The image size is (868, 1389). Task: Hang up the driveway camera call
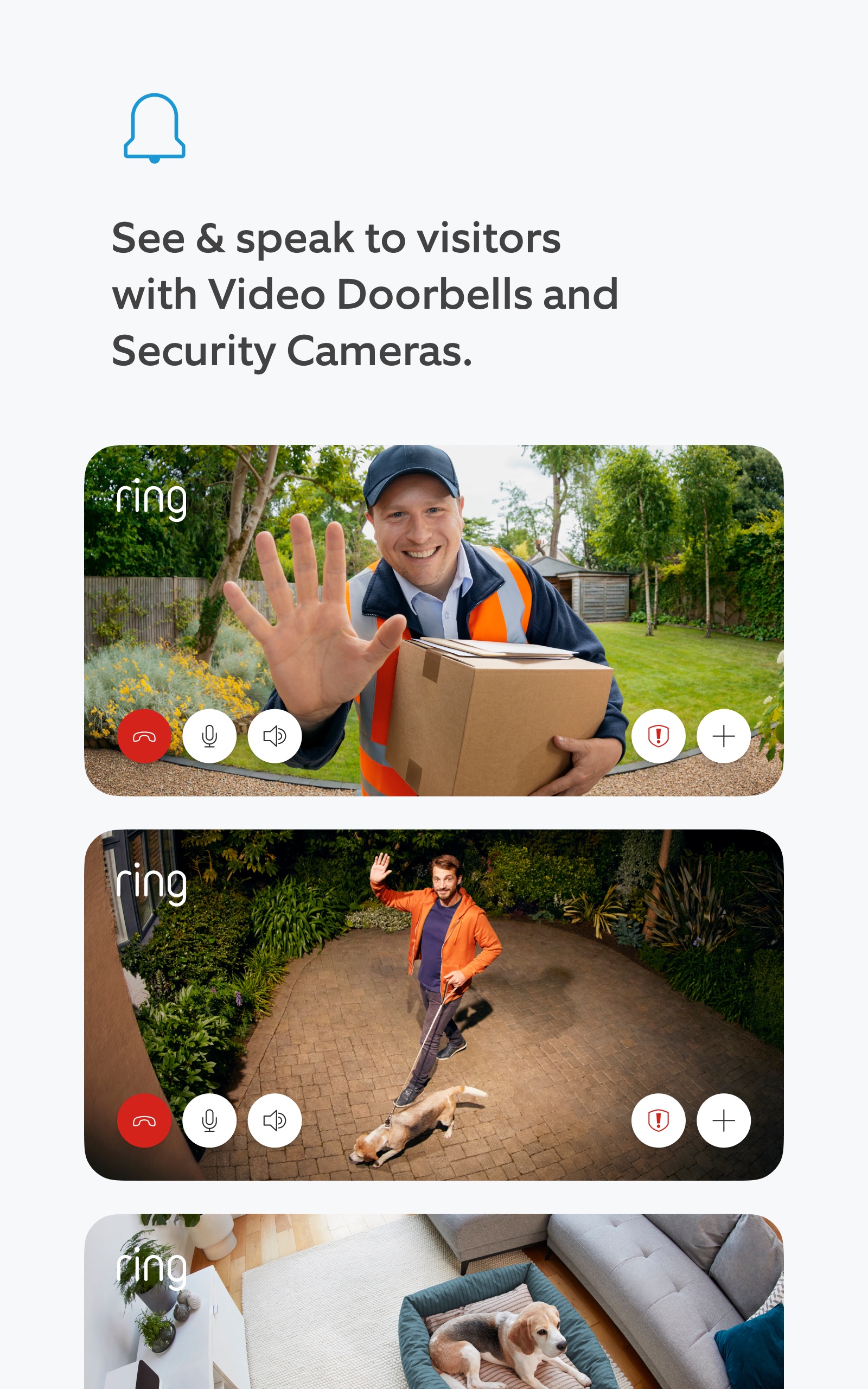[144, 1120]
